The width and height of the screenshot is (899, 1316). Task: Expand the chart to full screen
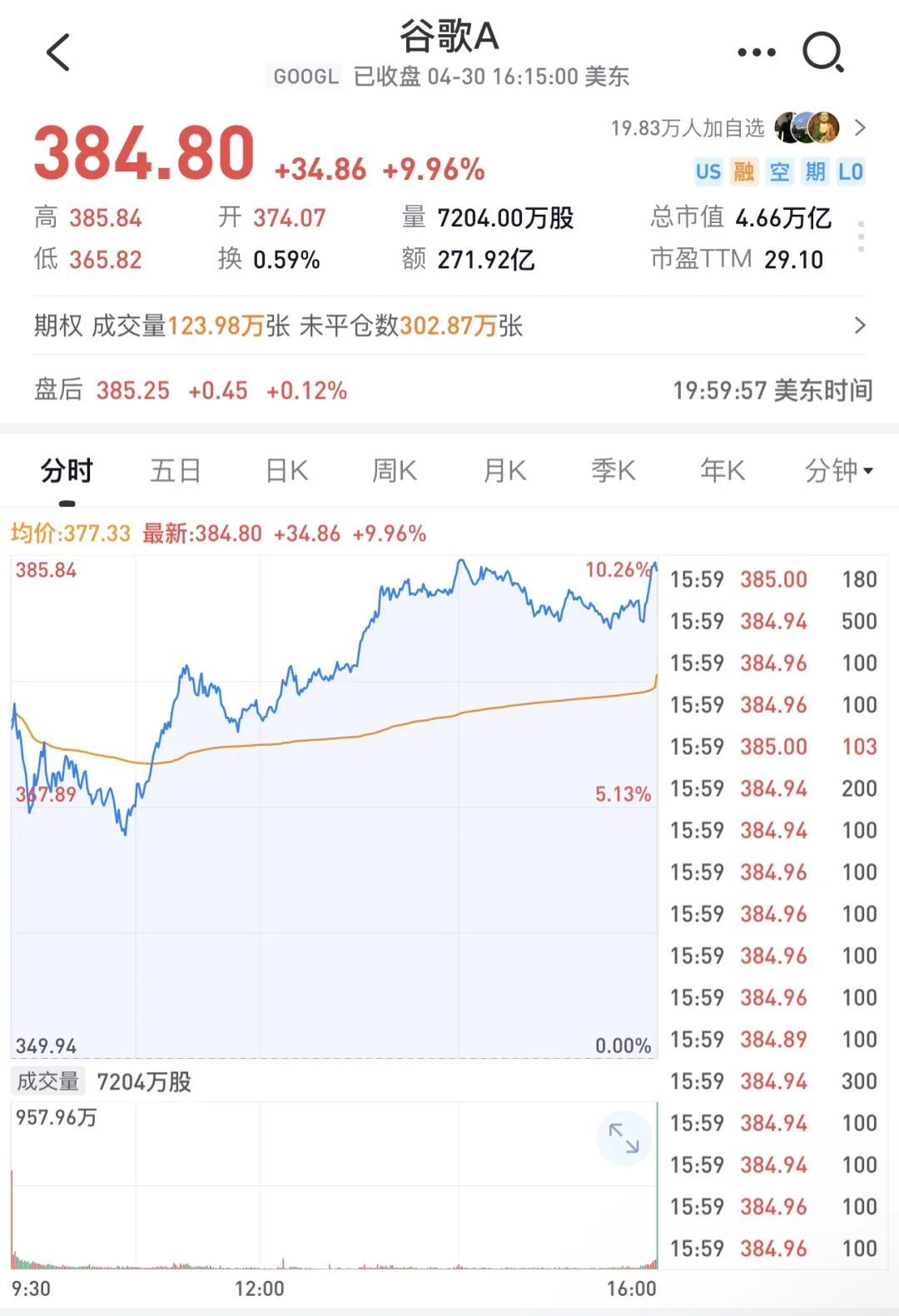pyautogui.click(x=623, y=1138)
